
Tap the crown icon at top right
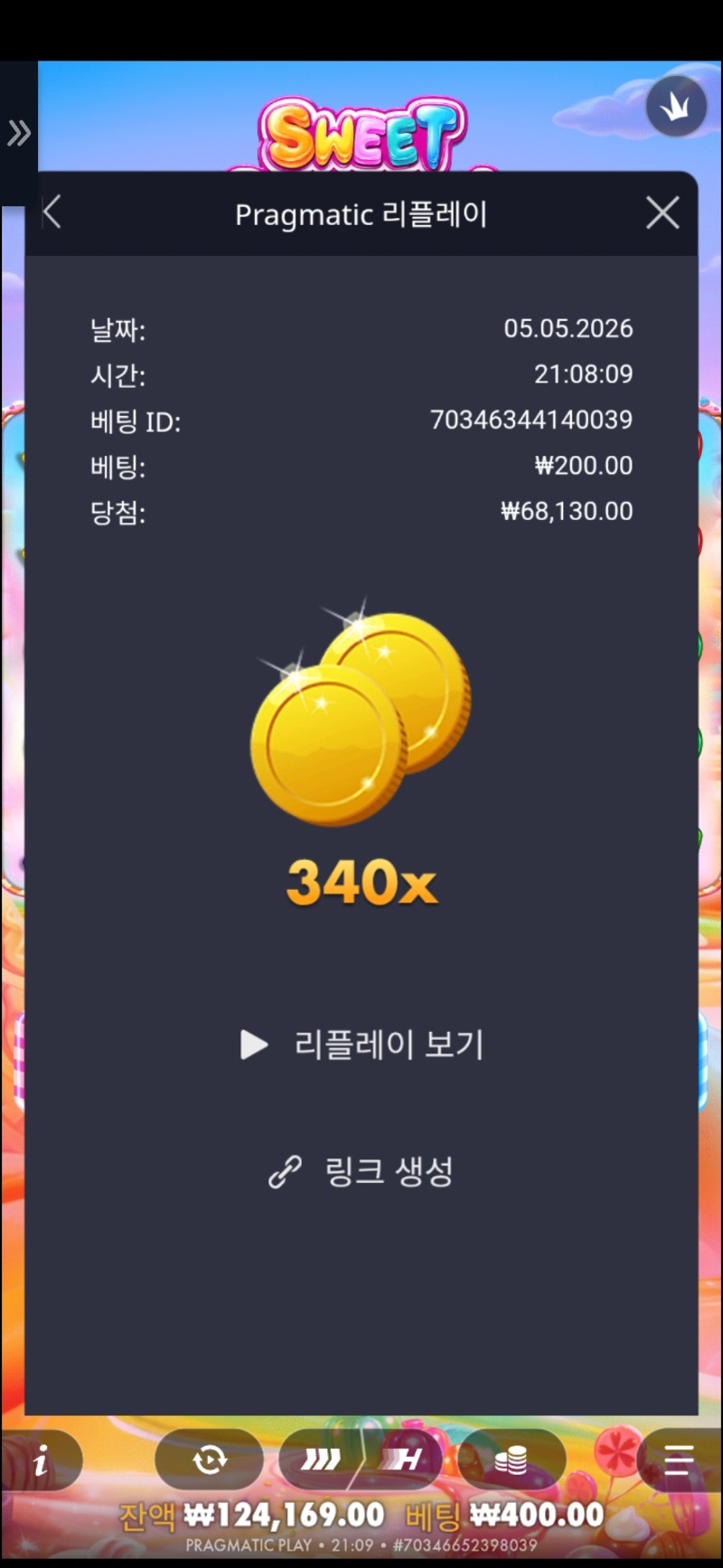676,107
